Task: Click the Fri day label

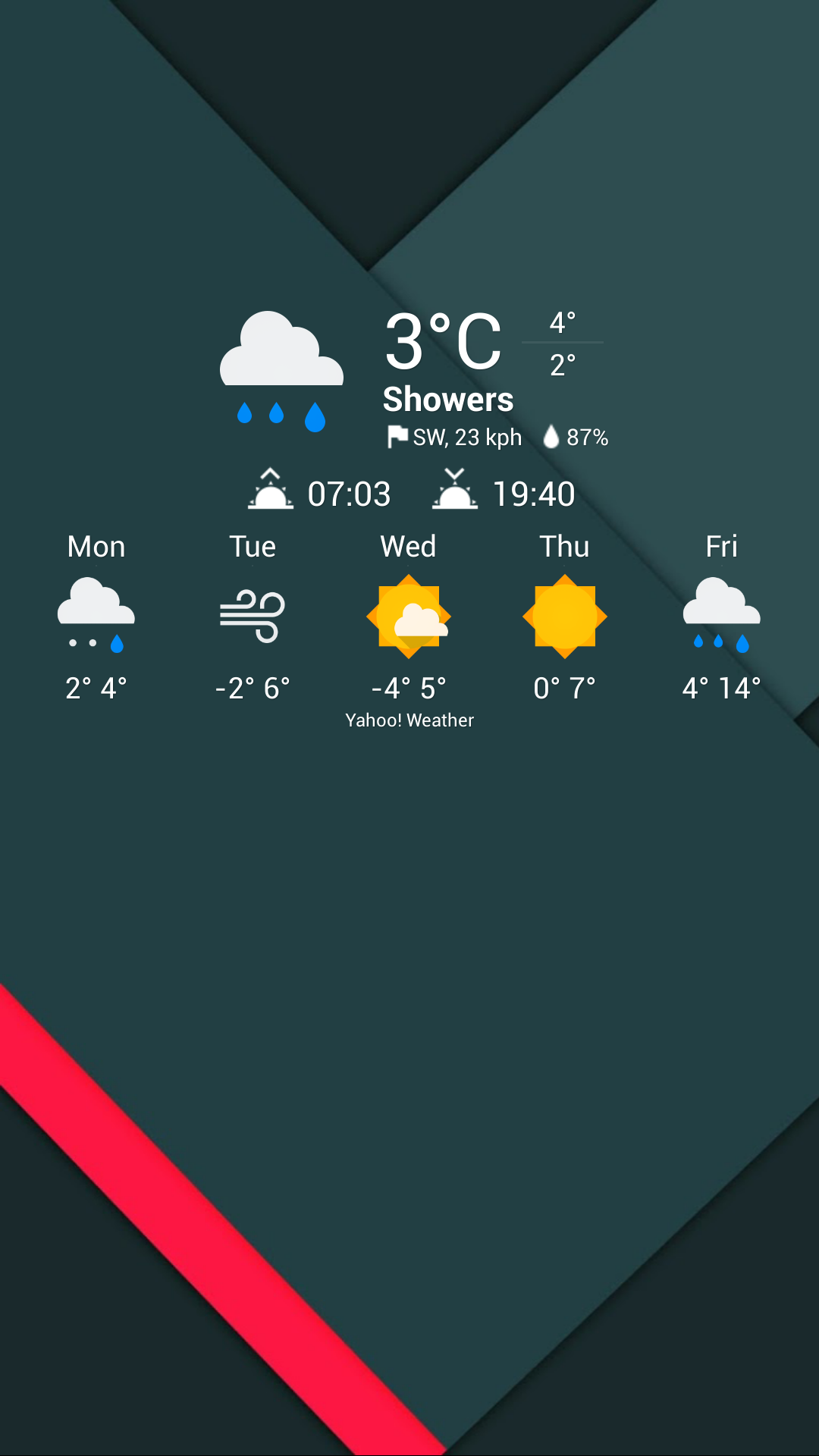Action: pyautogui.click(x=722, y=546)
